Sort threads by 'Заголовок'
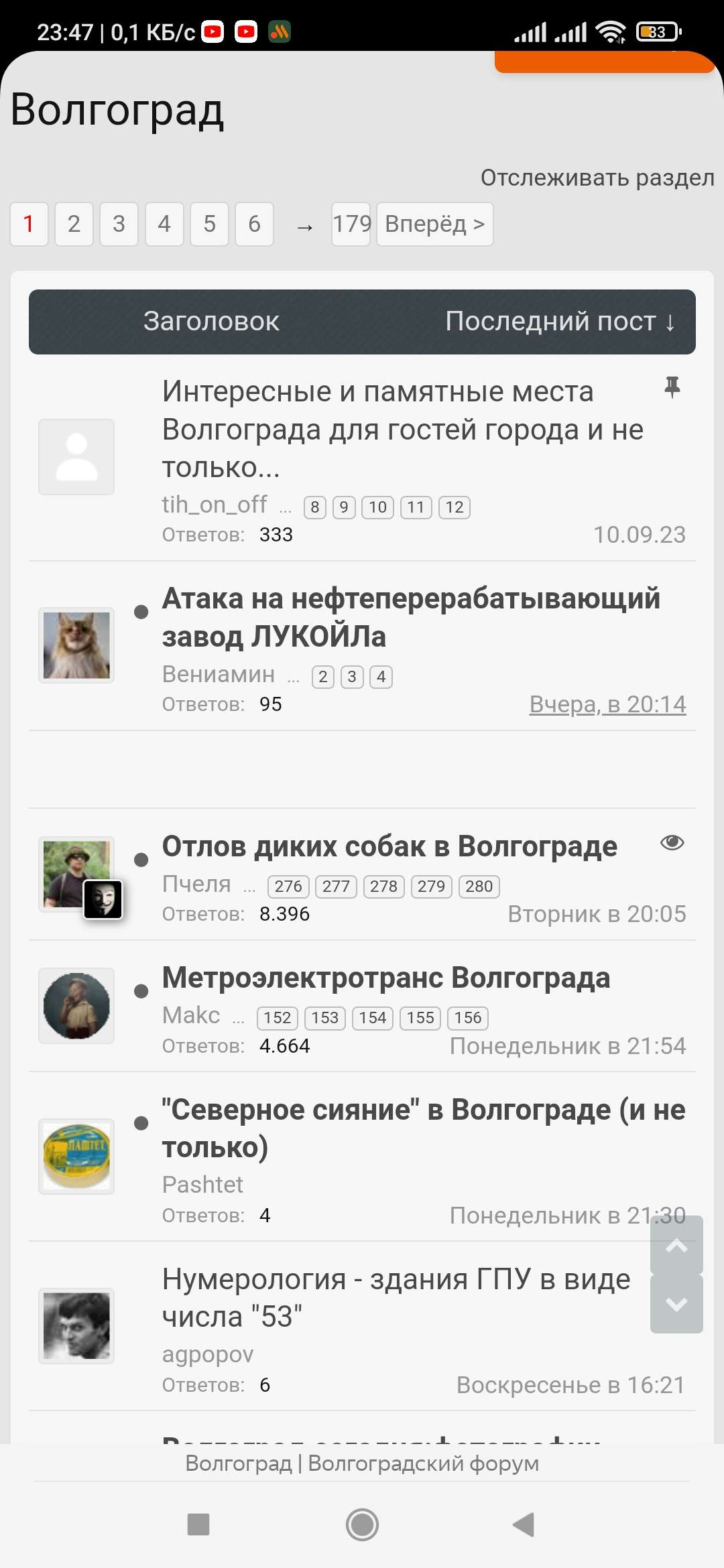 point(211,322)
